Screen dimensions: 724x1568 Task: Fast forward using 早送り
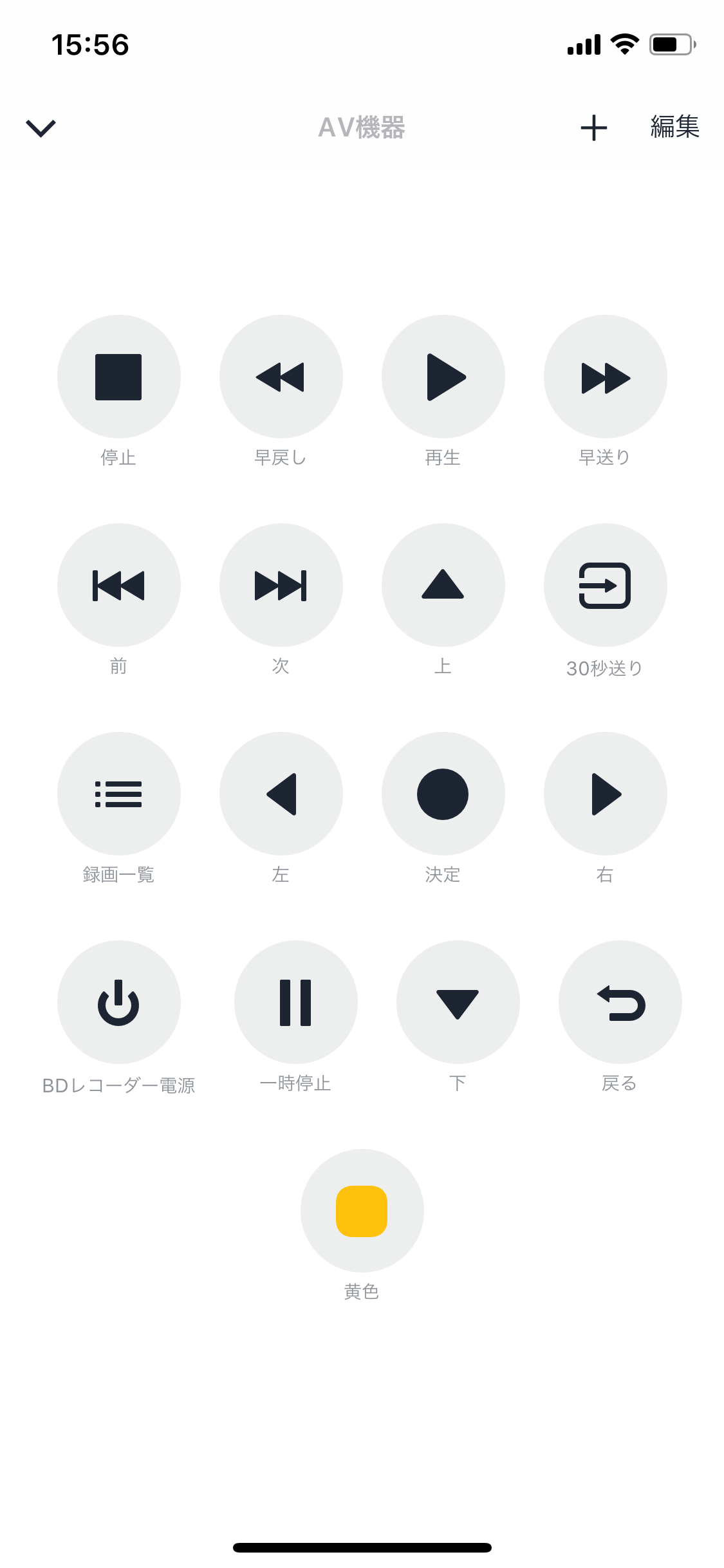click(x=606, y=377)
